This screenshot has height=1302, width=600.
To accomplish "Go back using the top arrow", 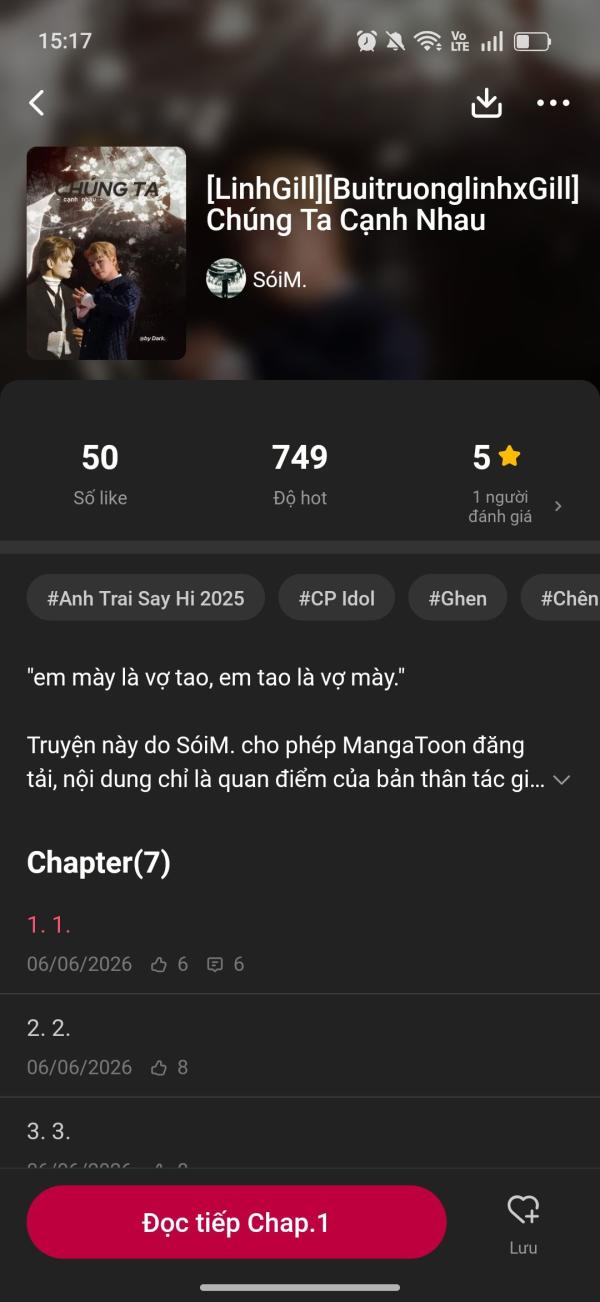I will coord(37,103).
